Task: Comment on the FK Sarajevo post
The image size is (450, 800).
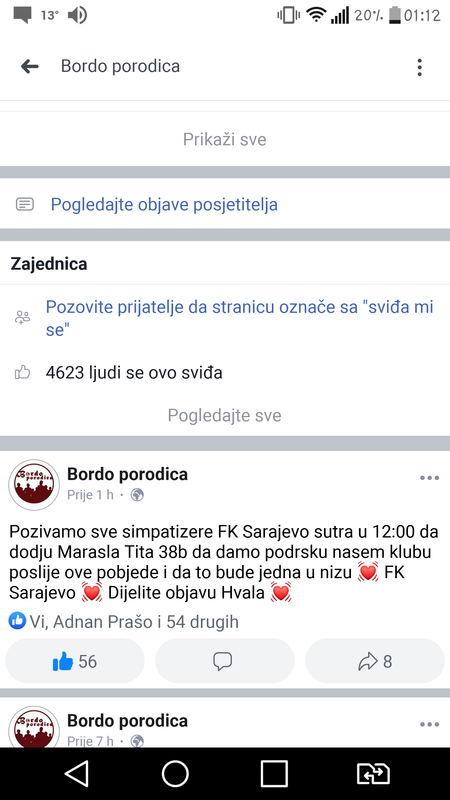Action: pyautogui.click(x=224, y=661)
